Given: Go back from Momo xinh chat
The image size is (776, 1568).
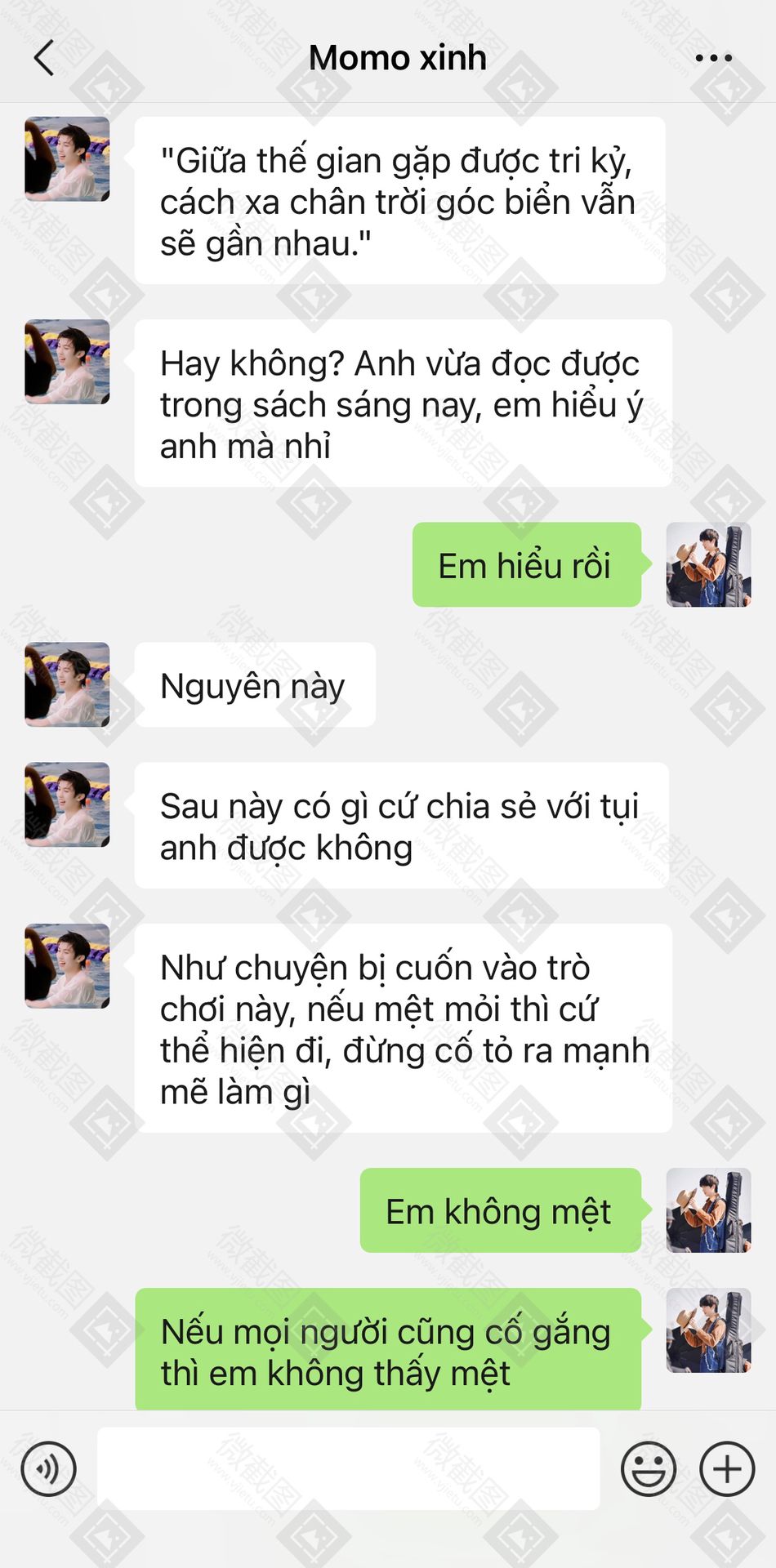Looking at the screenshot, I should coord(45,58).
